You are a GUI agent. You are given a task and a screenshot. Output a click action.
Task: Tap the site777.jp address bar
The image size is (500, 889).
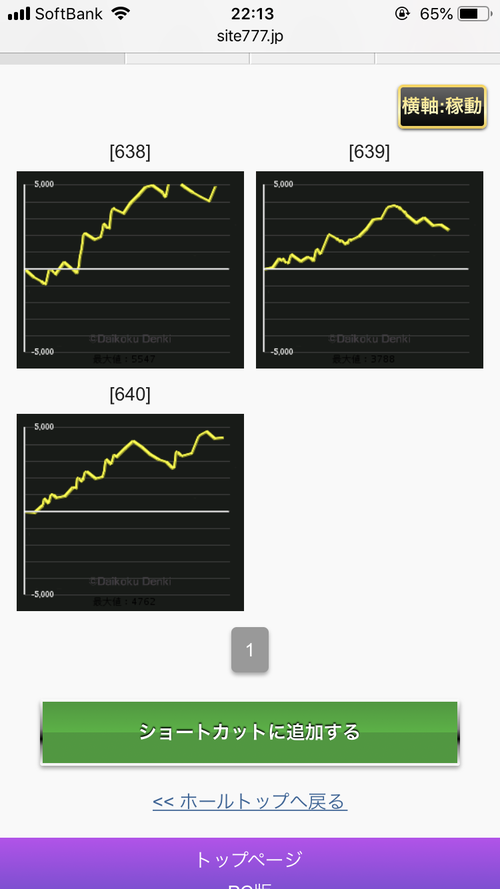coord(250,36)
